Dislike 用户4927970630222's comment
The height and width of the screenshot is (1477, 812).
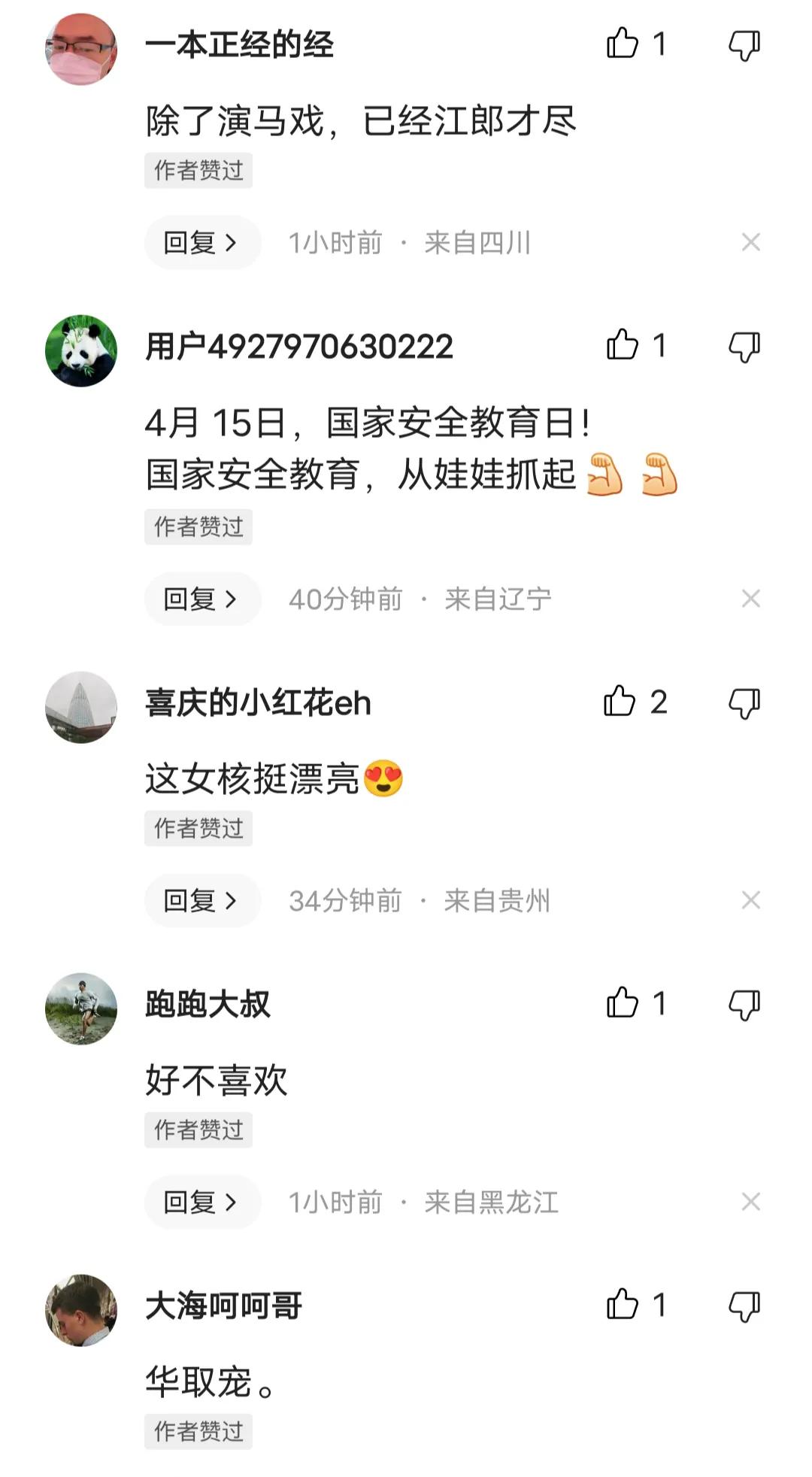click(x=744, y=347)
